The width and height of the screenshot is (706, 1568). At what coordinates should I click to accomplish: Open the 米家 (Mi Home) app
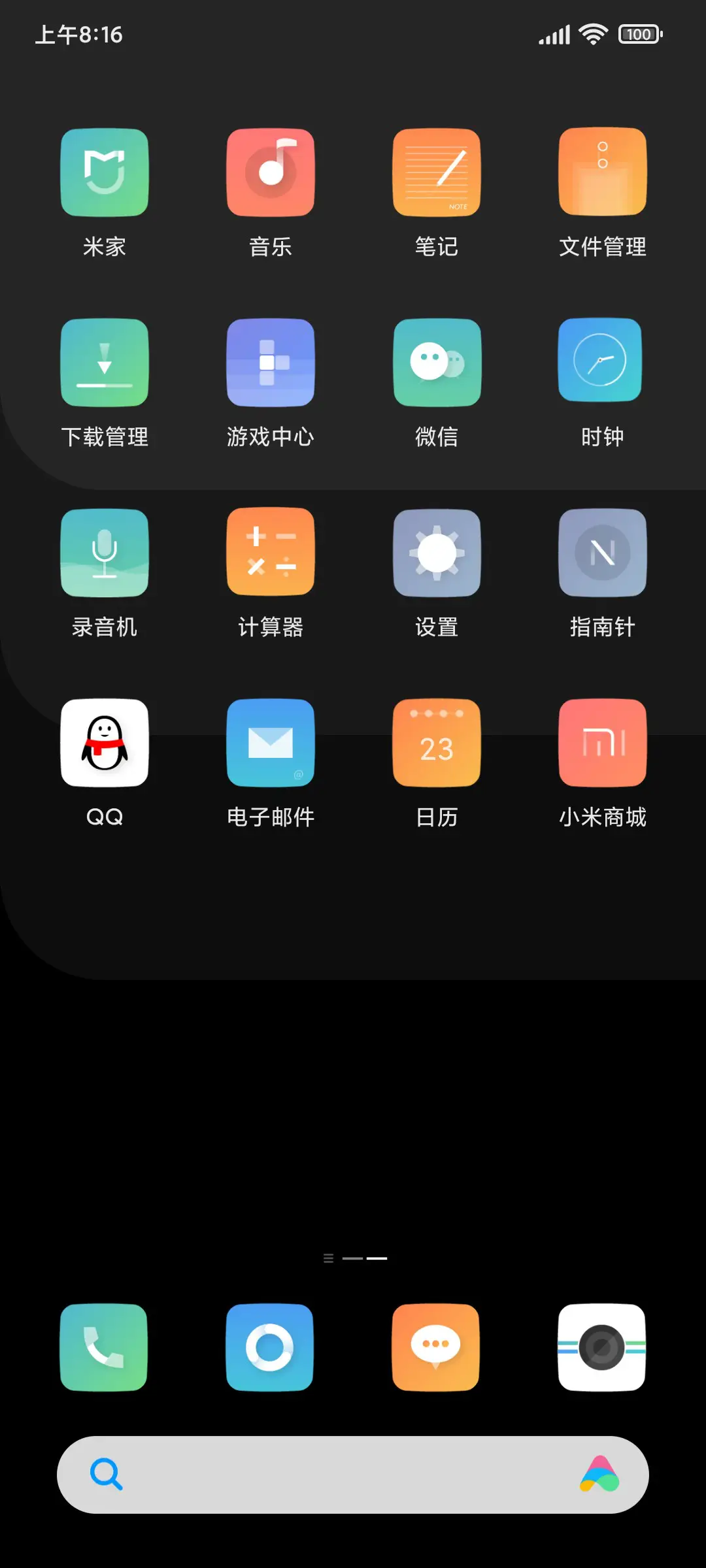click(x=104, y=172)
